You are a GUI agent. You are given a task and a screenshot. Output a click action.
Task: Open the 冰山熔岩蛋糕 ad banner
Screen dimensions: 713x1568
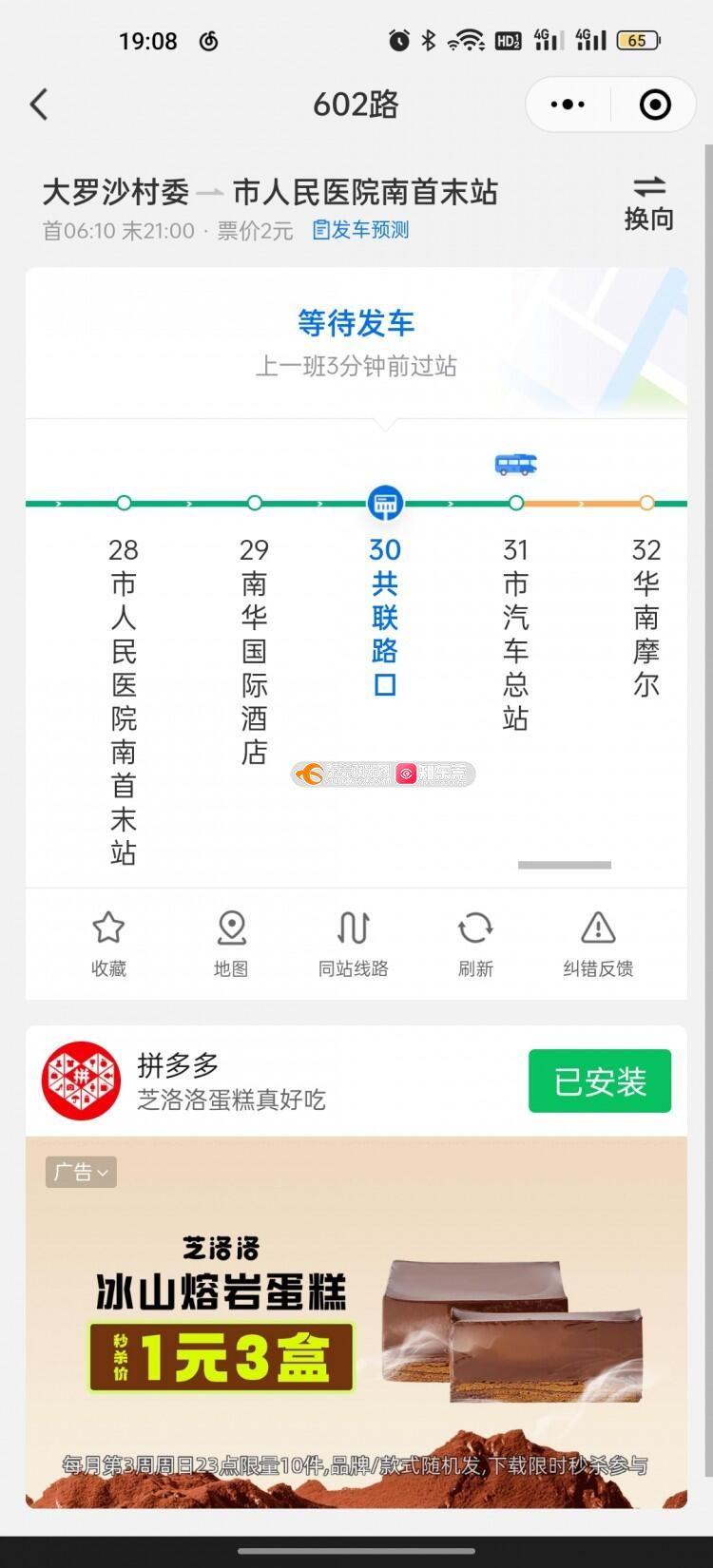[x=356, y=1330]
